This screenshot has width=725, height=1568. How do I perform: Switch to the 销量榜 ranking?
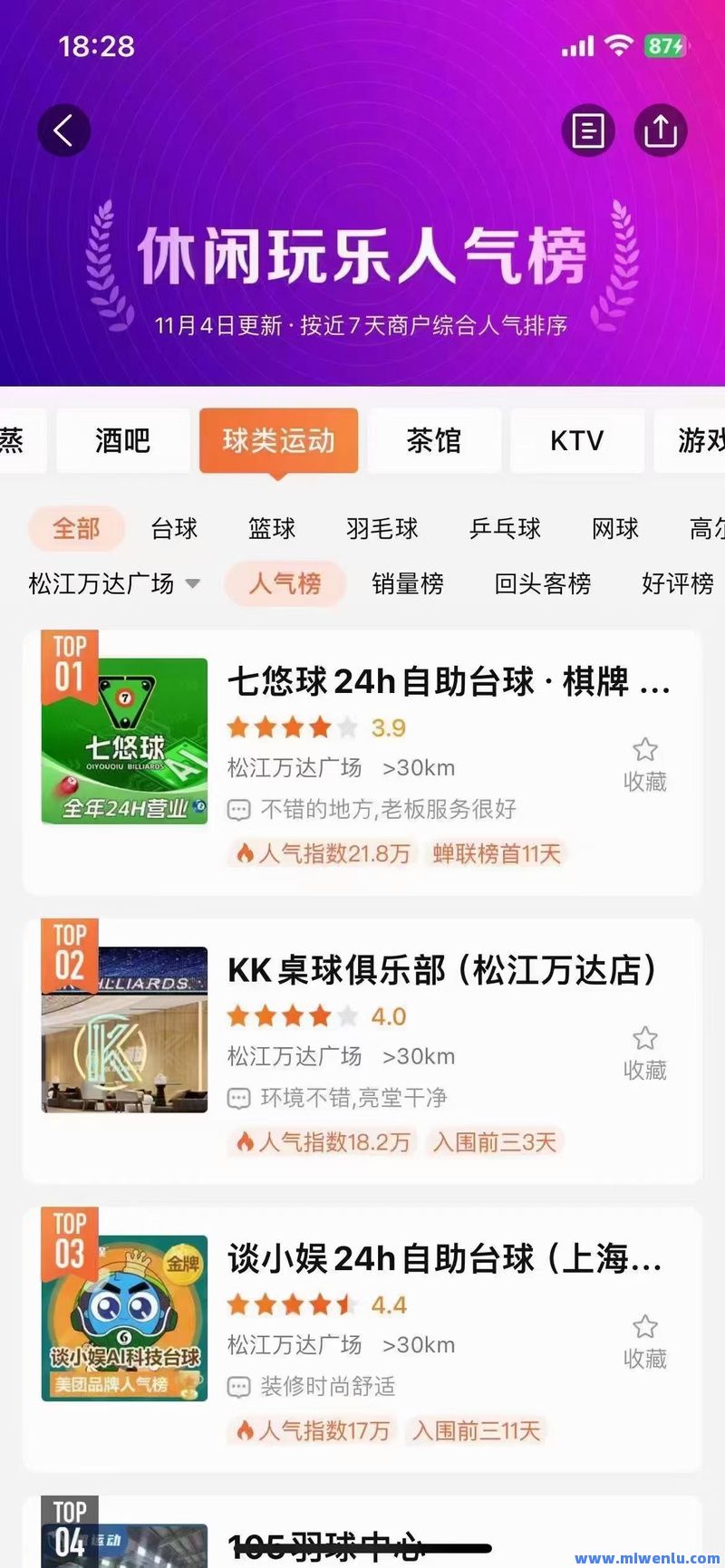click(408, 583)
